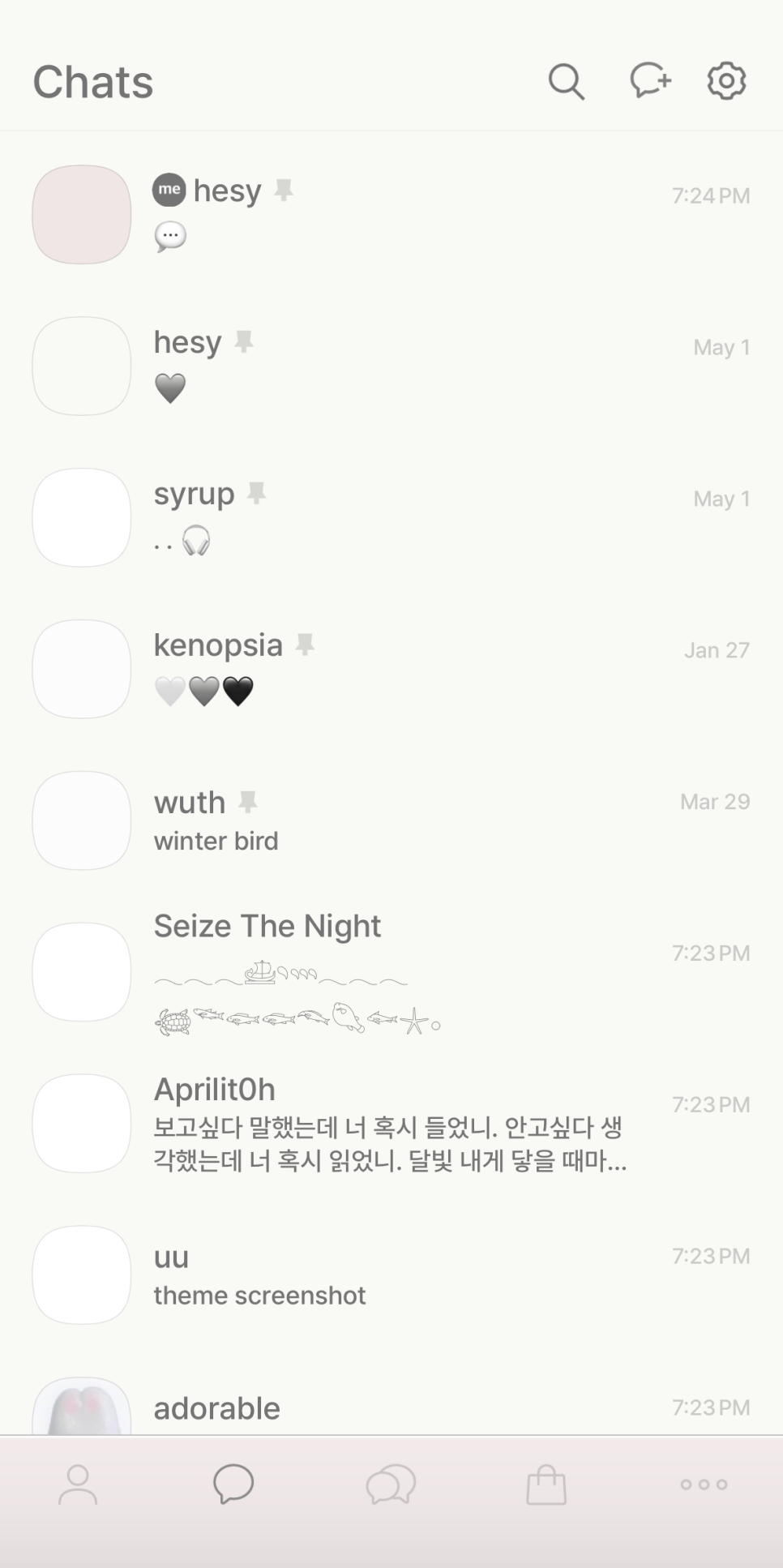This screenshot has height=1568, width=783.
Task: Open the Seize The Night chat
Action: (389, 972)
